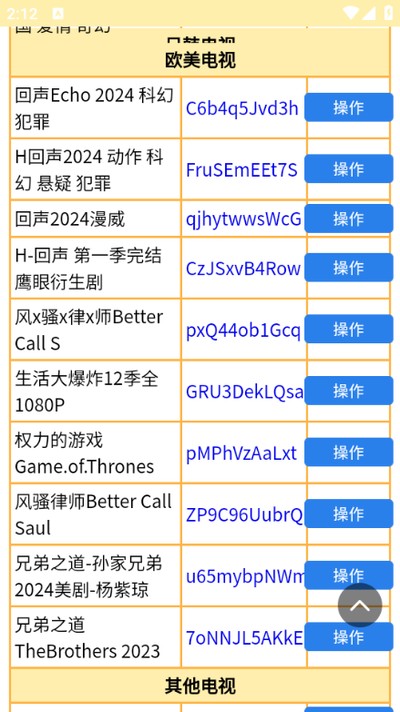
Task: Tap 操作 button for TheBrothers 2023 row
Action: tap(348, 637)
